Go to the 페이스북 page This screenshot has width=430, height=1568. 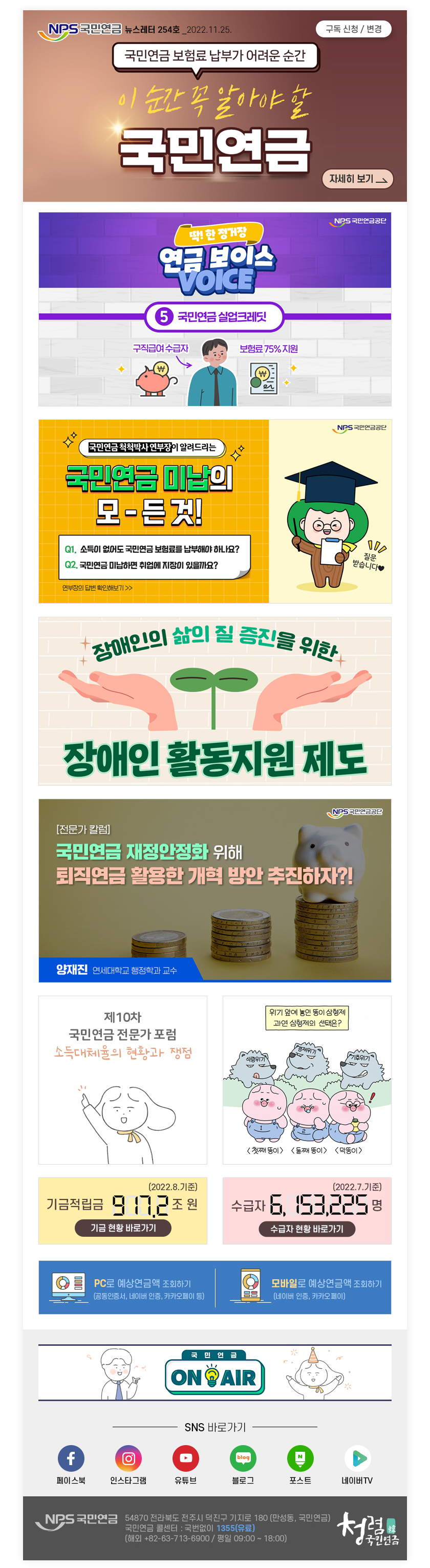coord(71,1458)
